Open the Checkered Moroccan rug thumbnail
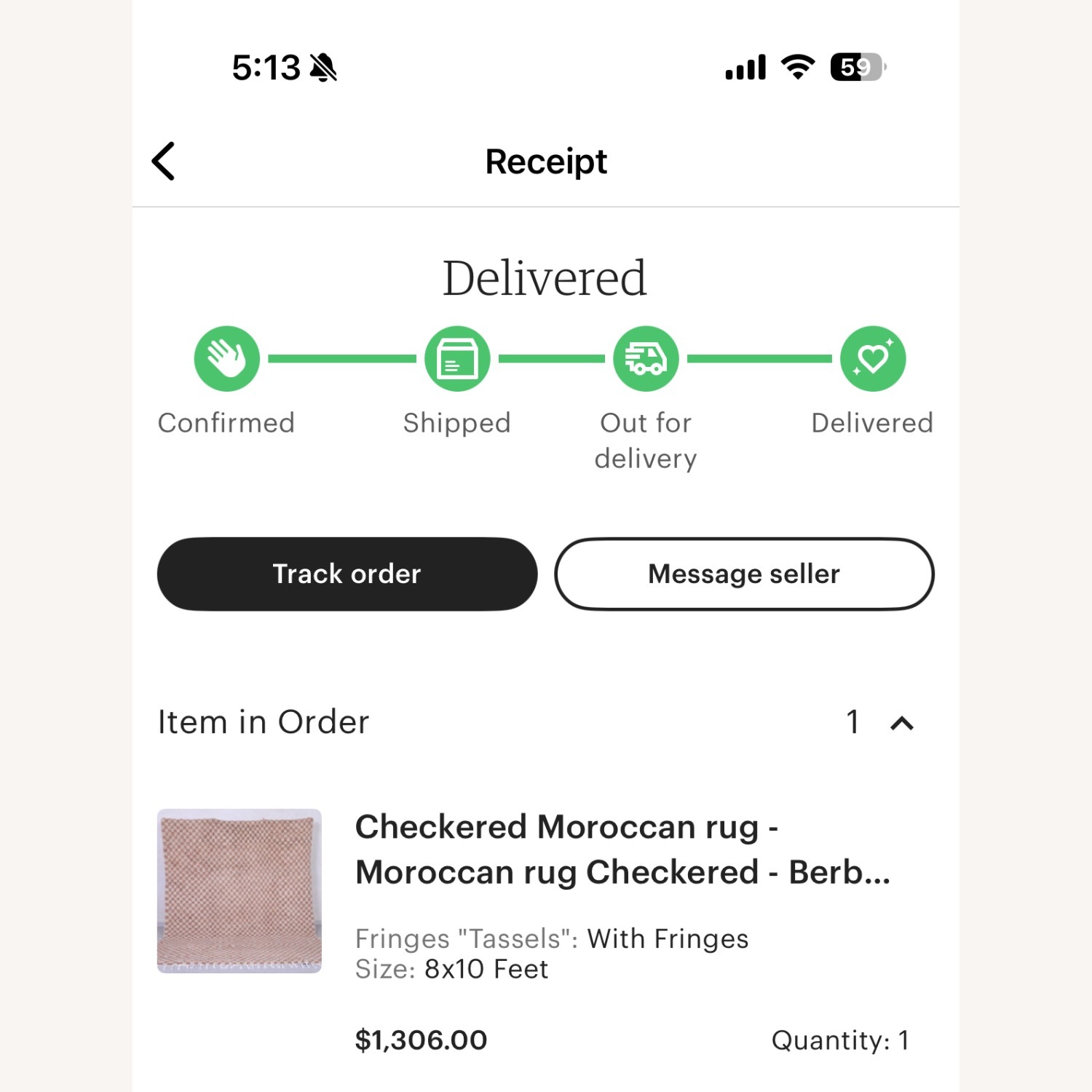The image size is (1092, 1092). click(240, 890)
